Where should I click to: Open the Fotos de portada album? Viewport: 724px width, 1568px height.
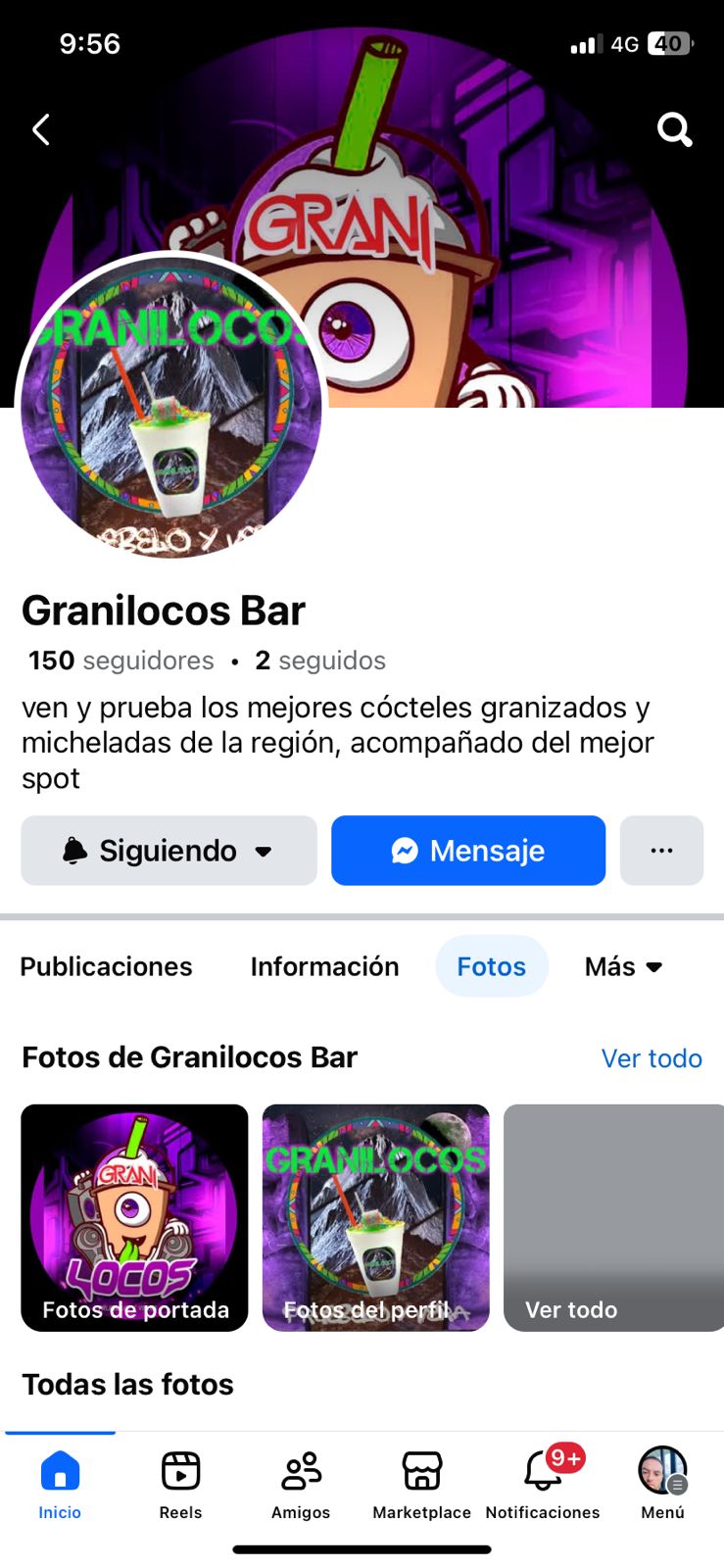[x=134, y=1217]
